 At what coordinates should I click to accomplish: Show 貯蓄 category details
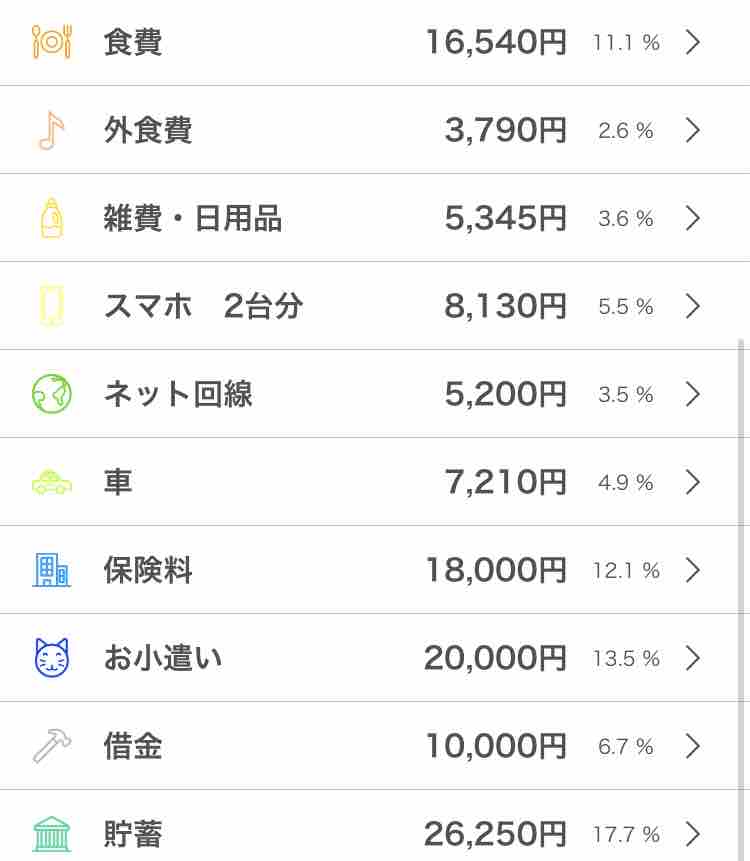pos(375,833)
